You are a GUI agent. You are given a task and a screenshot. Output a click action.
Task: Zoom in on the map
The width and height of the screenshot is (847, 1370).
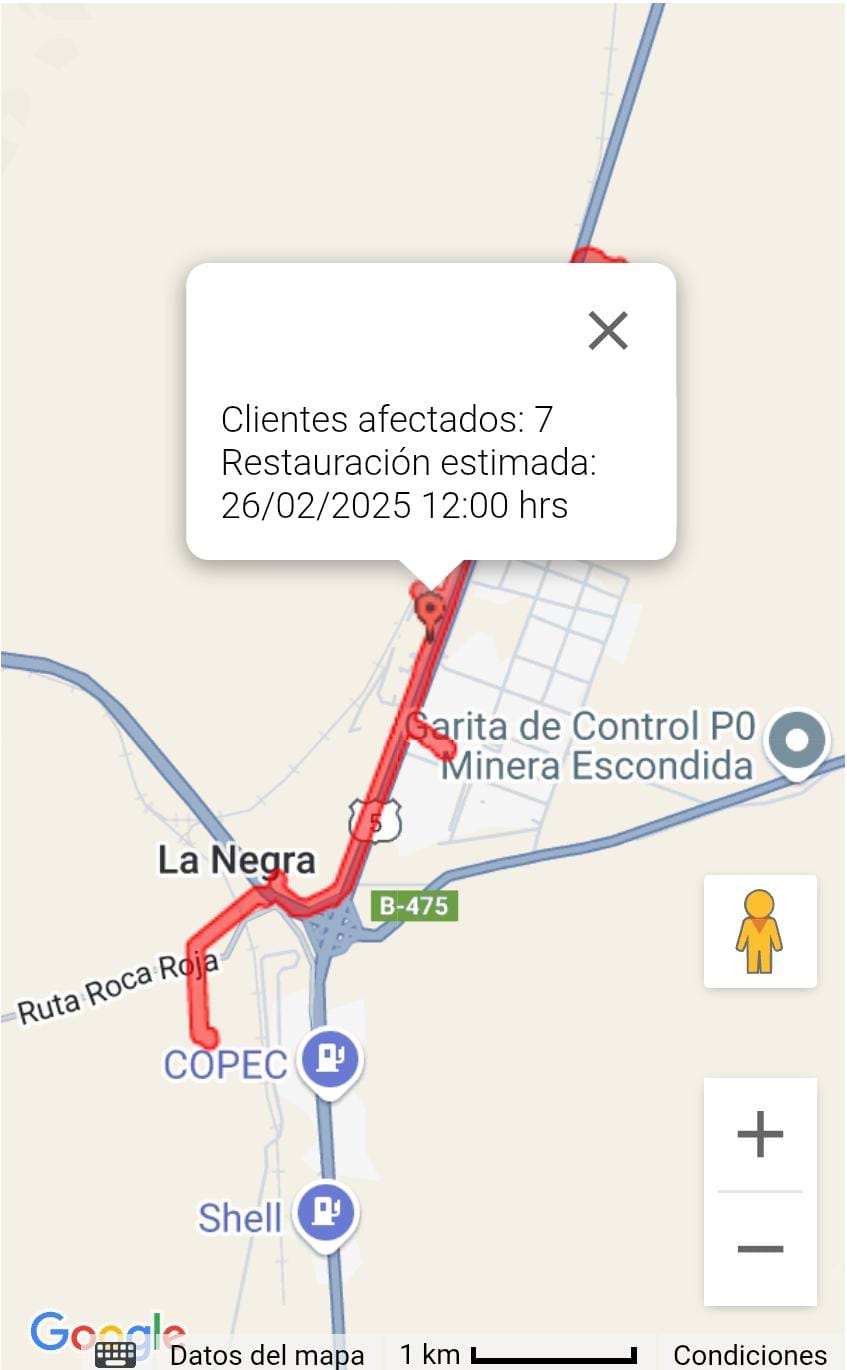(760, 1134)
